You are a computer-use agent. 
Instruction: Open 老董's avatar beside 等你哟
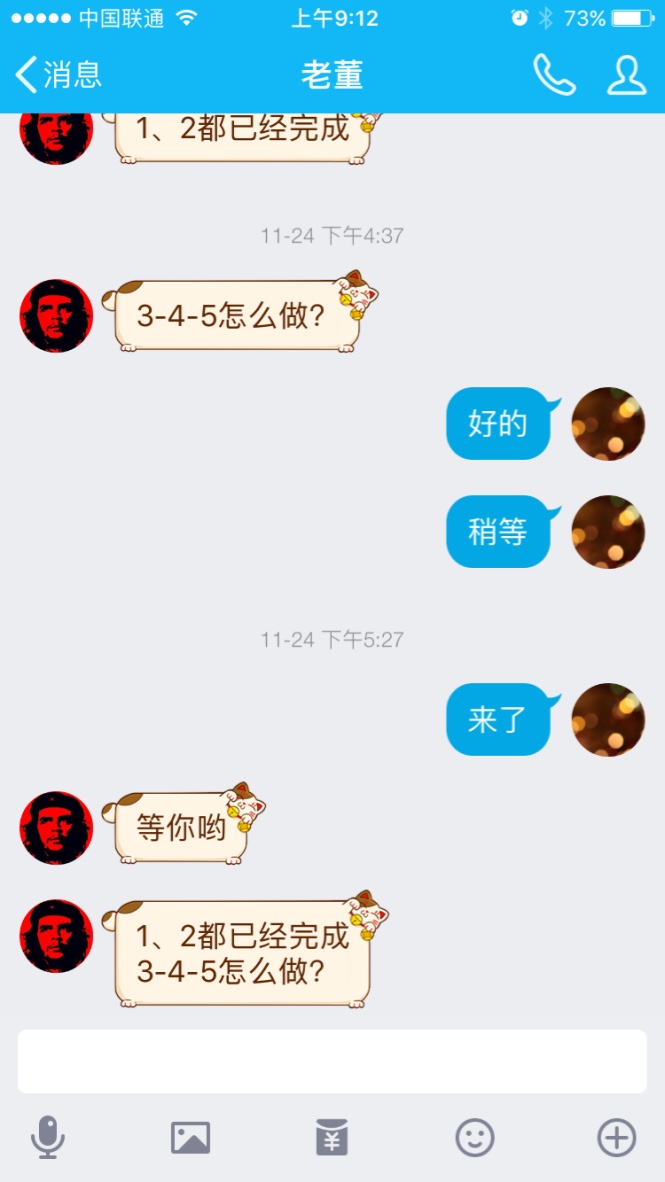tap(57, 828)
